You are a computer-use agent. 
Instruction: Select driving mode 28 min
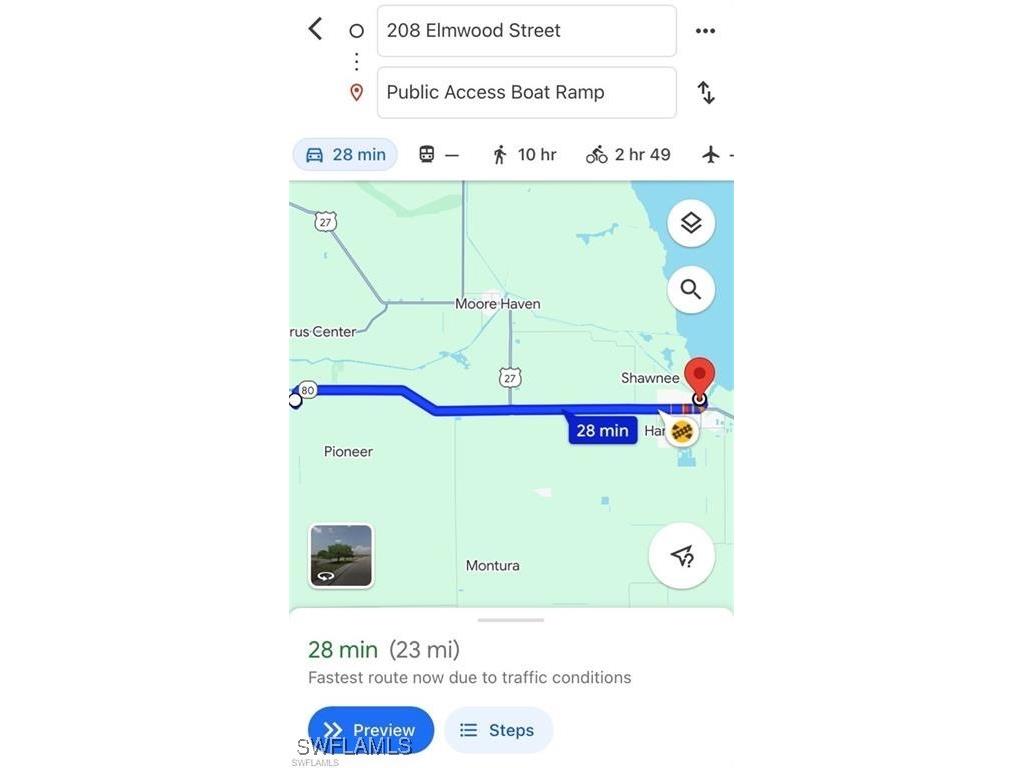pos(345,155)
